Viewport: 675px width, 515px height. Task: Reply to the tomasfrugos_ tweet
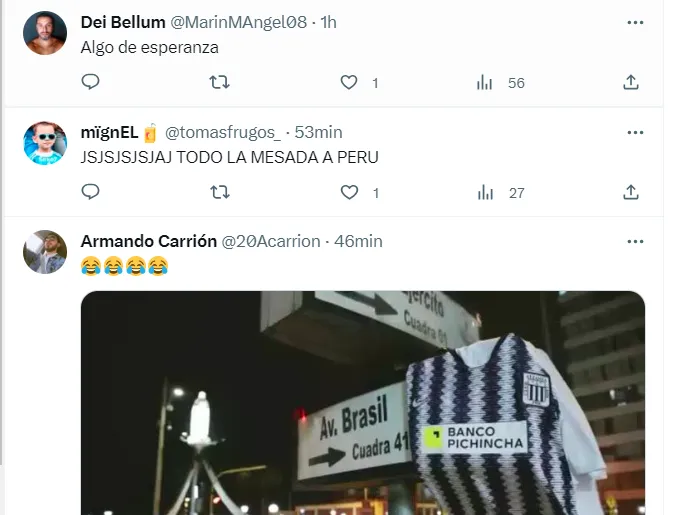[x=91, y=192]
